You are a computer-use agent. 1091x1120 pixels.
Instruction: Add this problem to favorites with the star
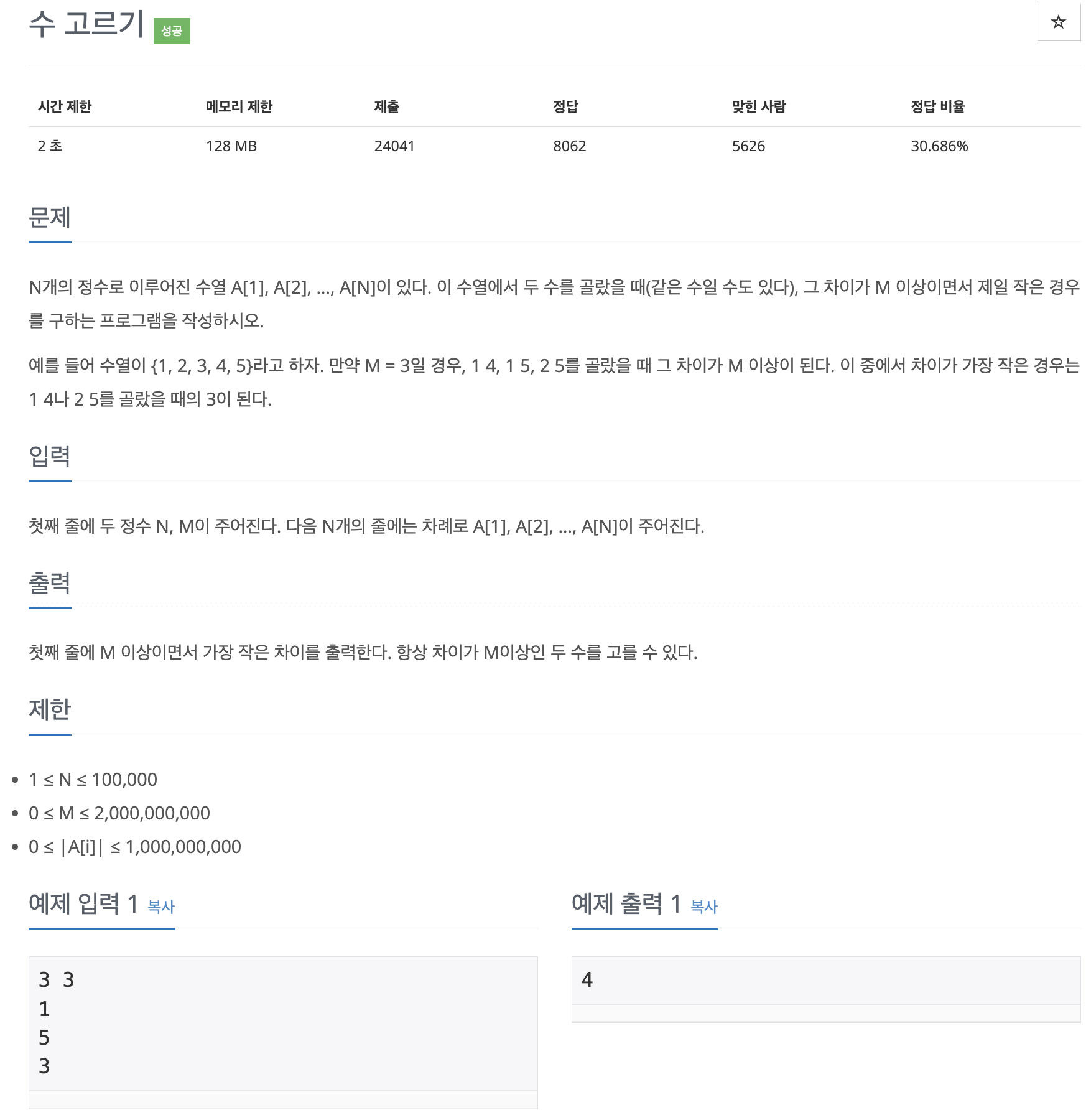click(1058, 22)
